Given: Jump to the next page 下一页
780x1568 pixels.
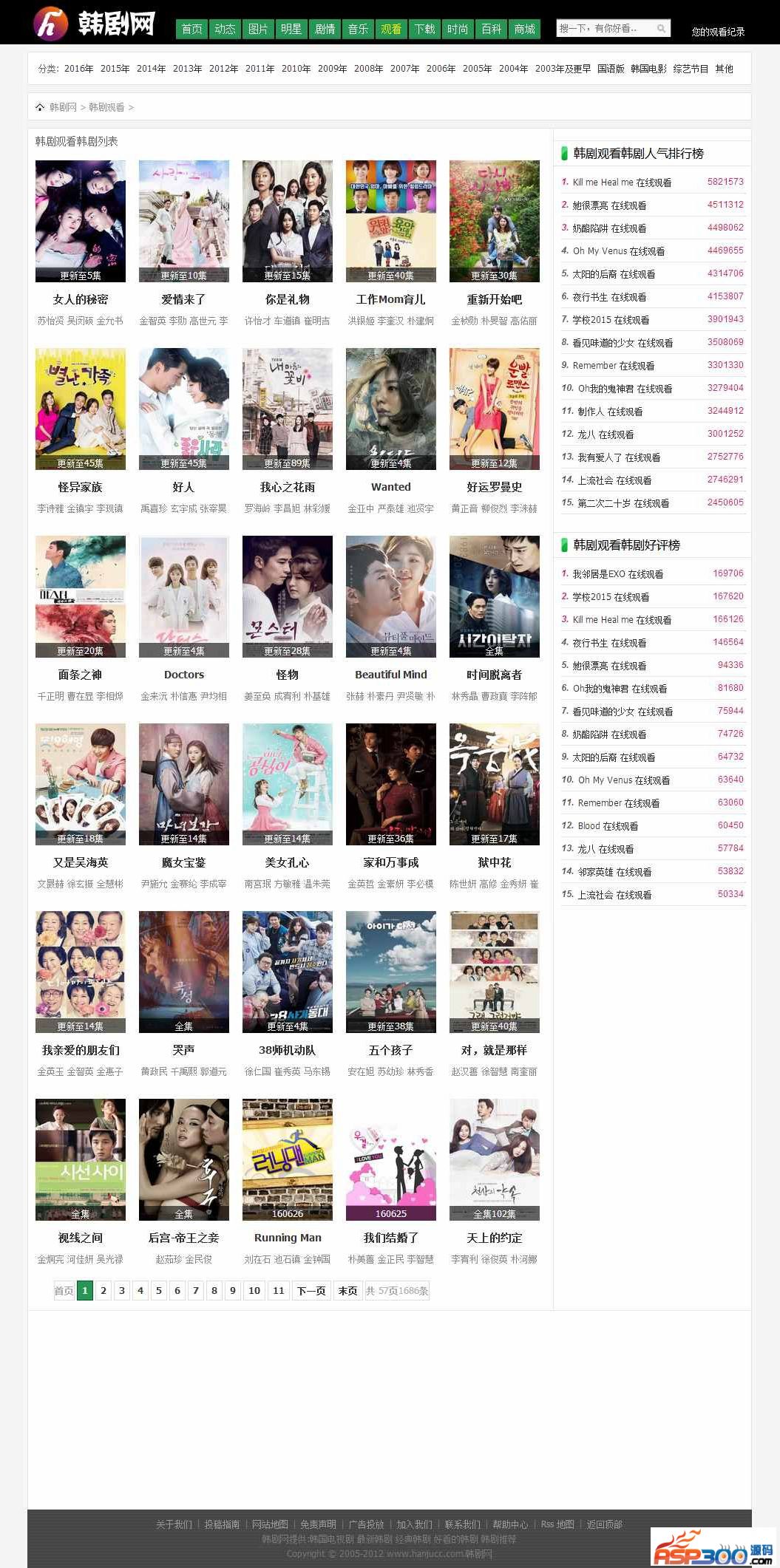Looking at the screenshot, I should (311, 1290).
